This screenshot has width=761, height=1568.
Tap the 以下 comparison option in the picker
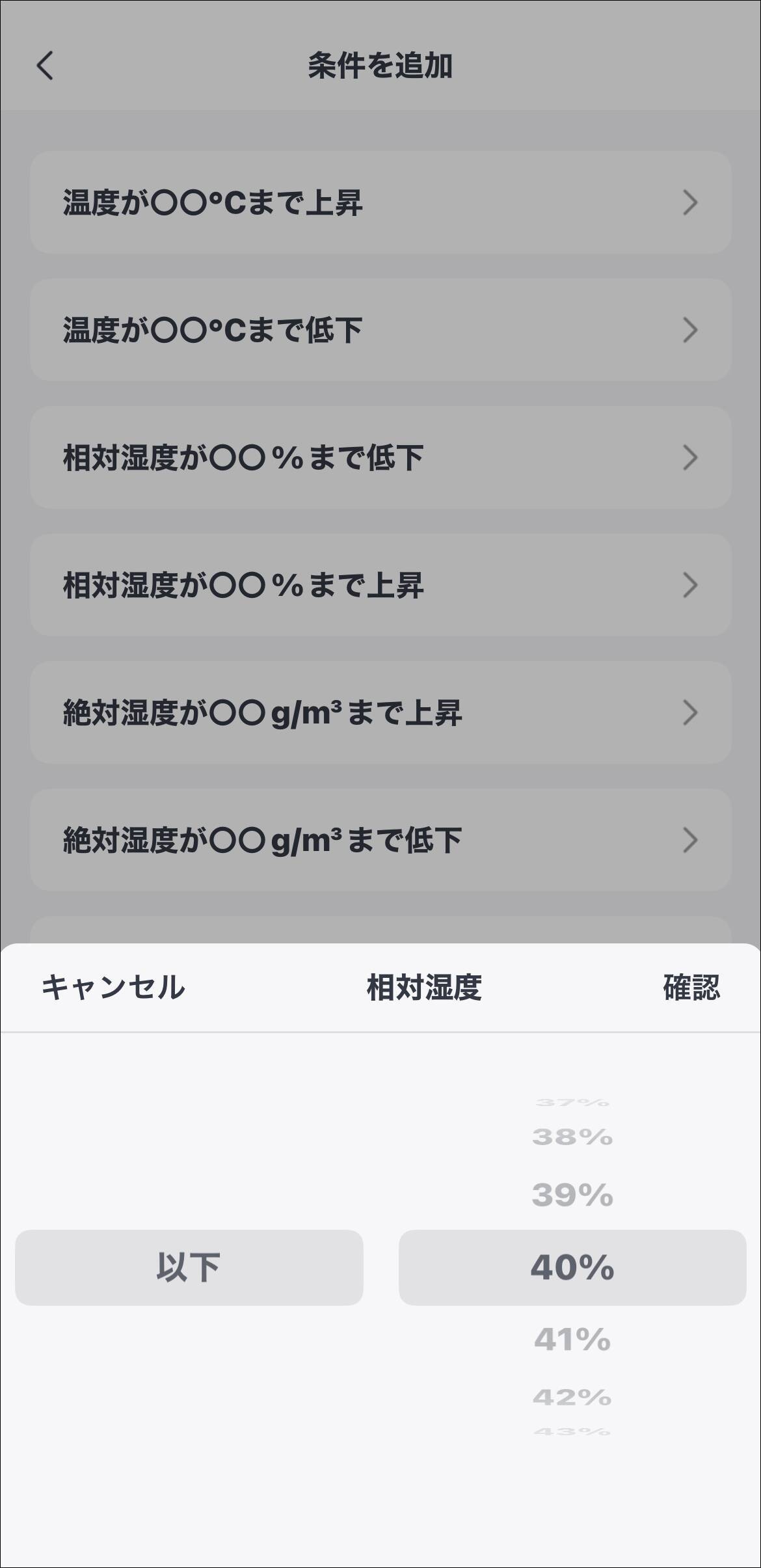coord(187,1267)
